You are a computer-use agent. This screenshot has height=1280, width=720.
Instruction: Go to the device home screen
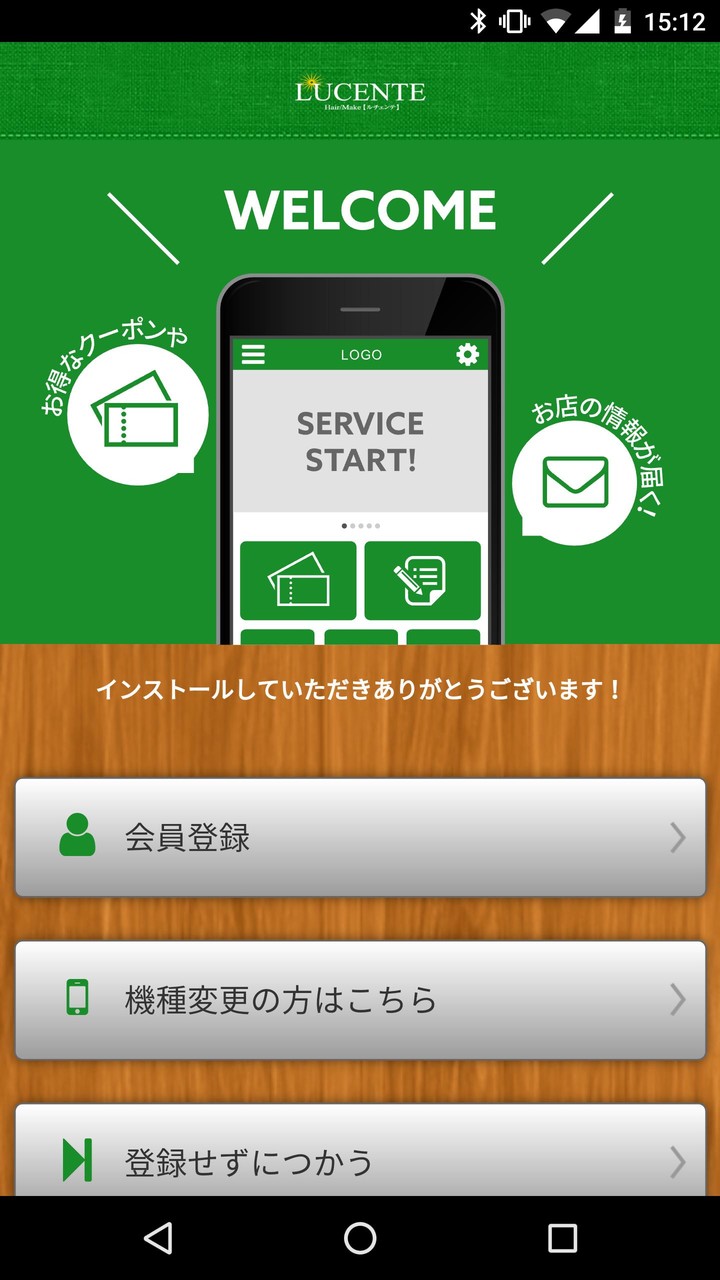coord(360,1238)
